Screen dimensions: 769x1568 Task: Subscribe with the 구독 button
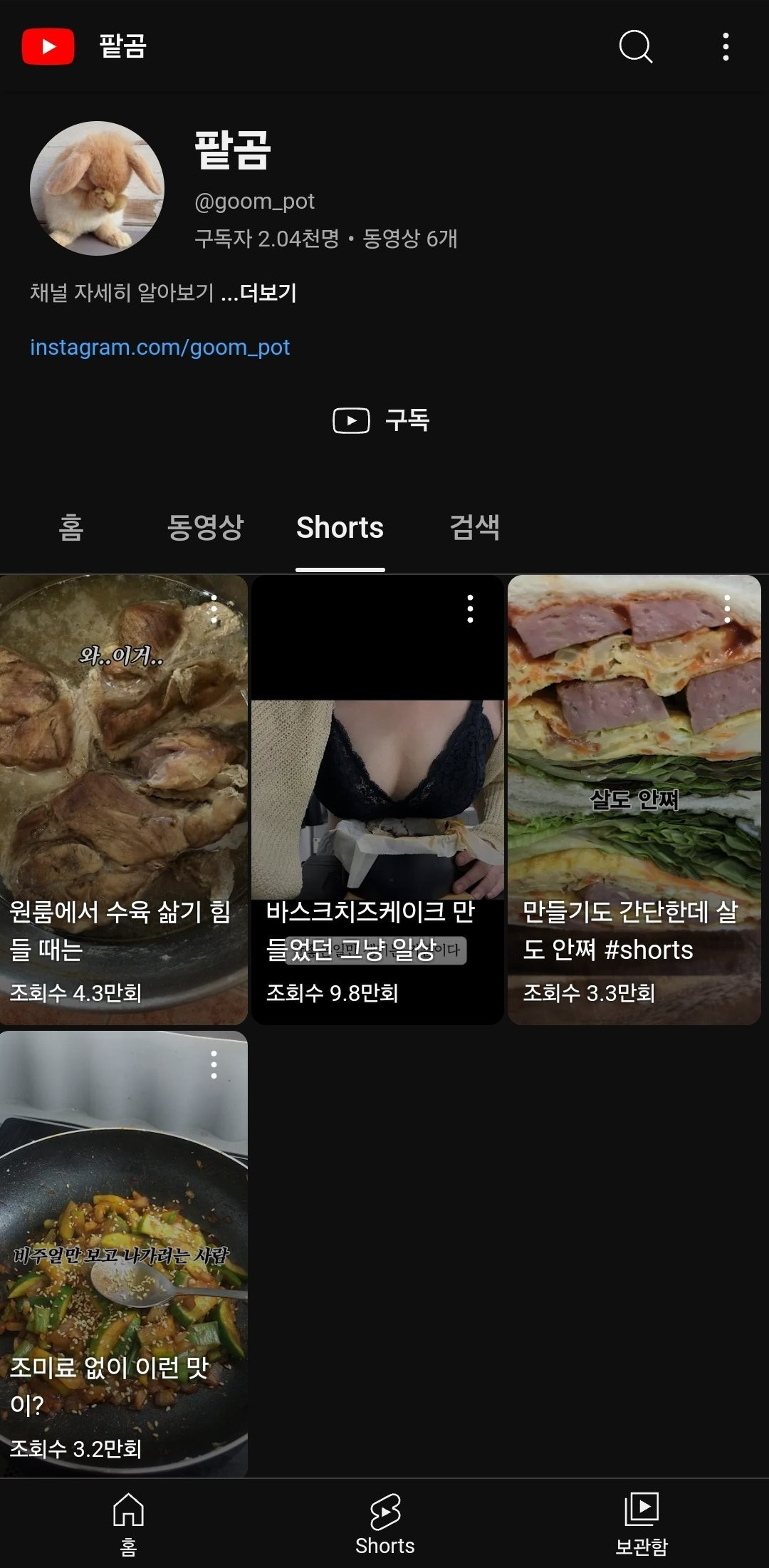(x=382, y=420)
